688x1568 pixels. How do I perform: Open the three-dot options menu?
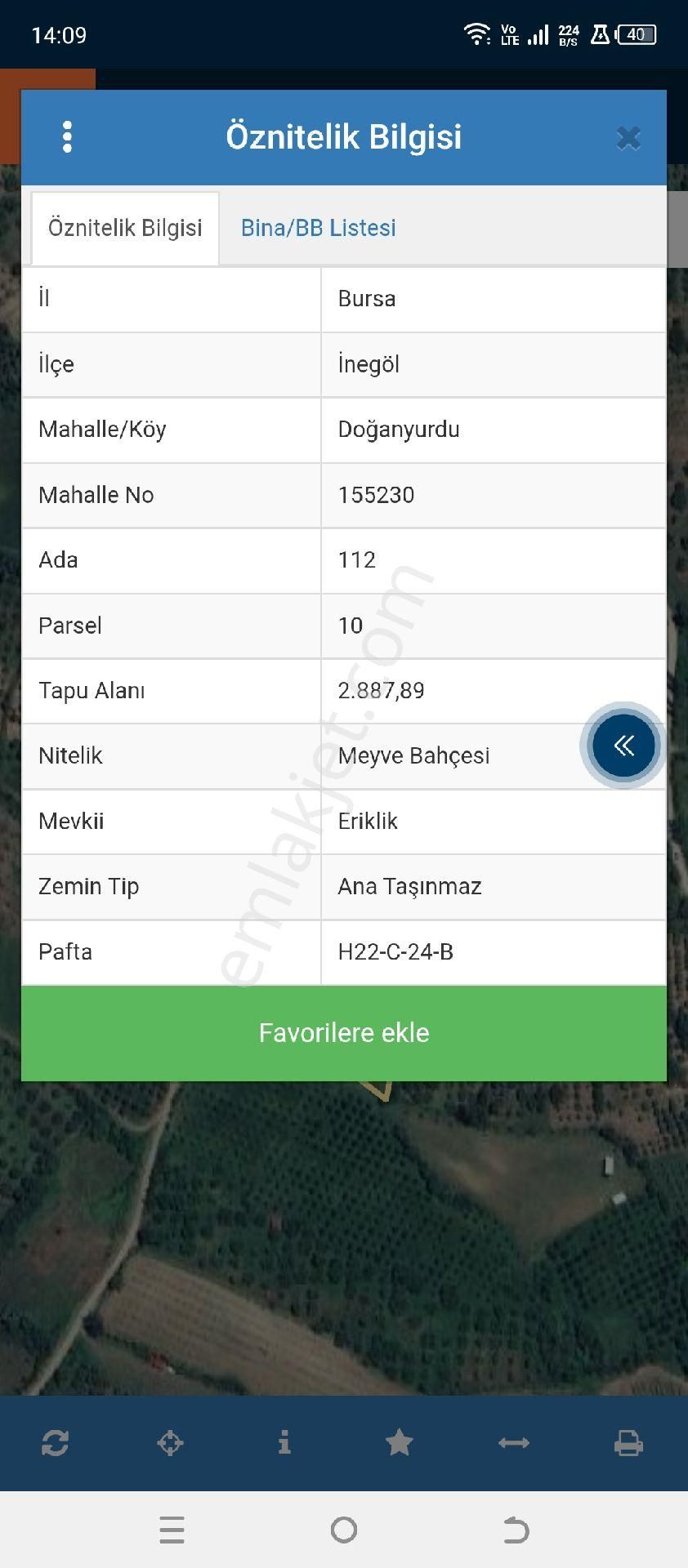point(67,136)
